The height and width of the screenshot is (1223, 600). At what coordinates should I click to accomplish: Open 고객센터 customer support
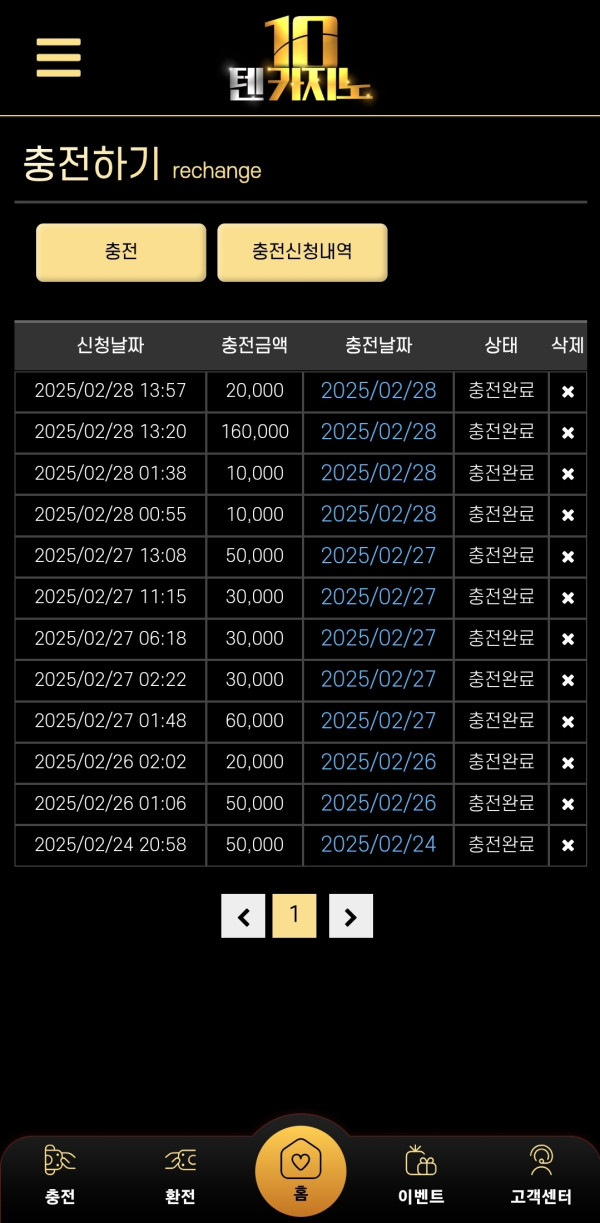click(541, 1175)
